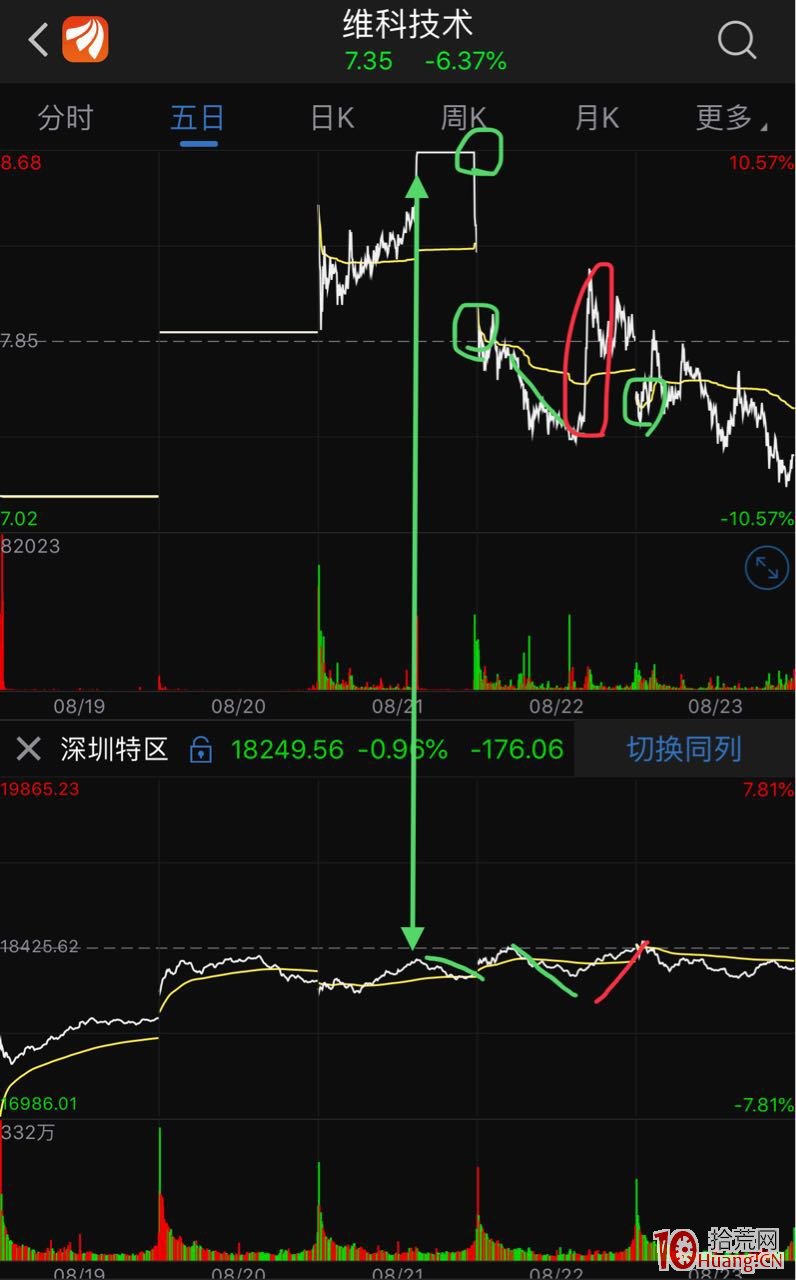This screenshot has width=796, height=1280.
Task: Tap the 切换同列 button
Action: 685,749
